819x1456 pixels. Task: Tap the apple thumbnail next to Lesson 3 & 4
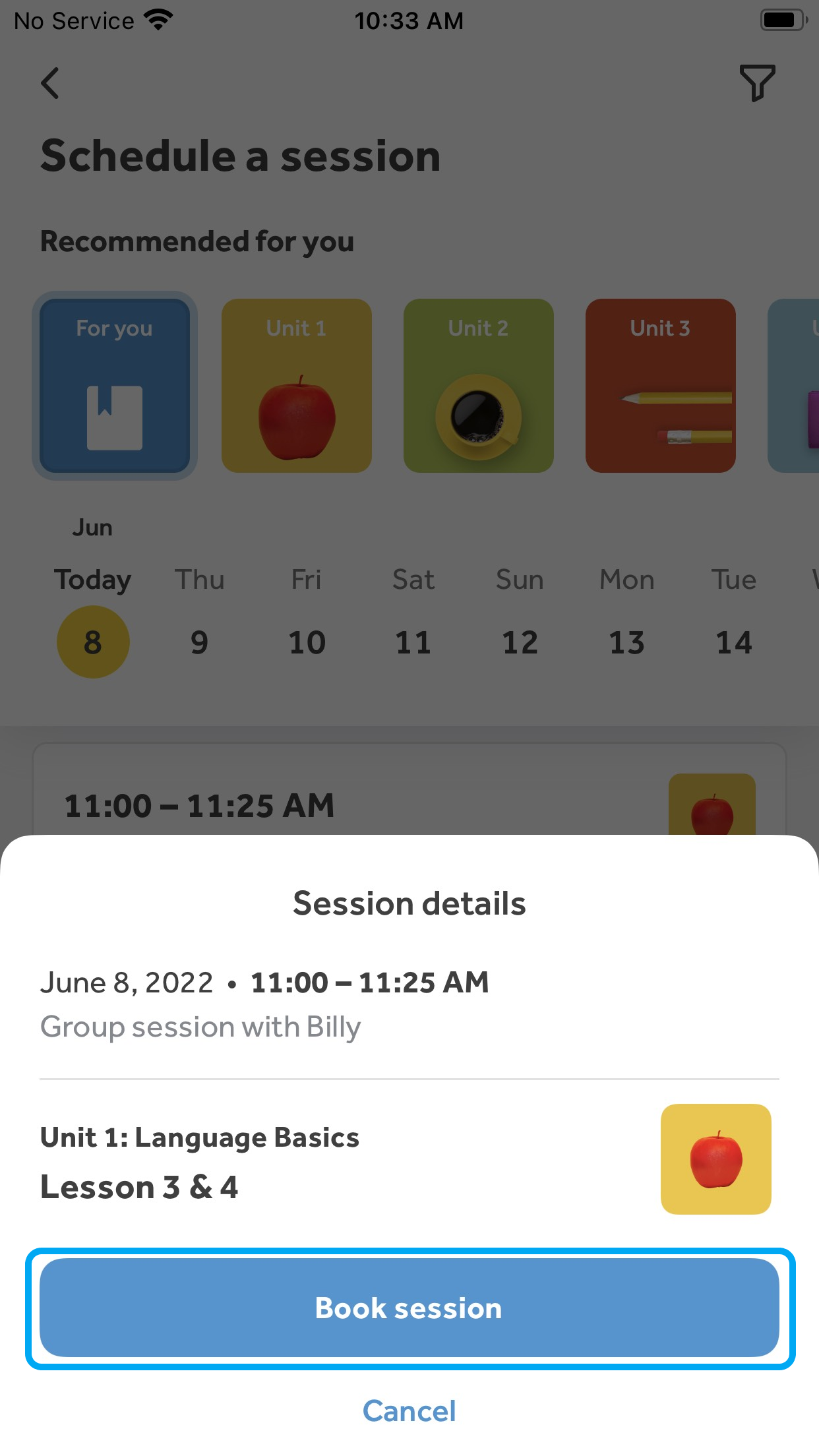point(715,1159)
